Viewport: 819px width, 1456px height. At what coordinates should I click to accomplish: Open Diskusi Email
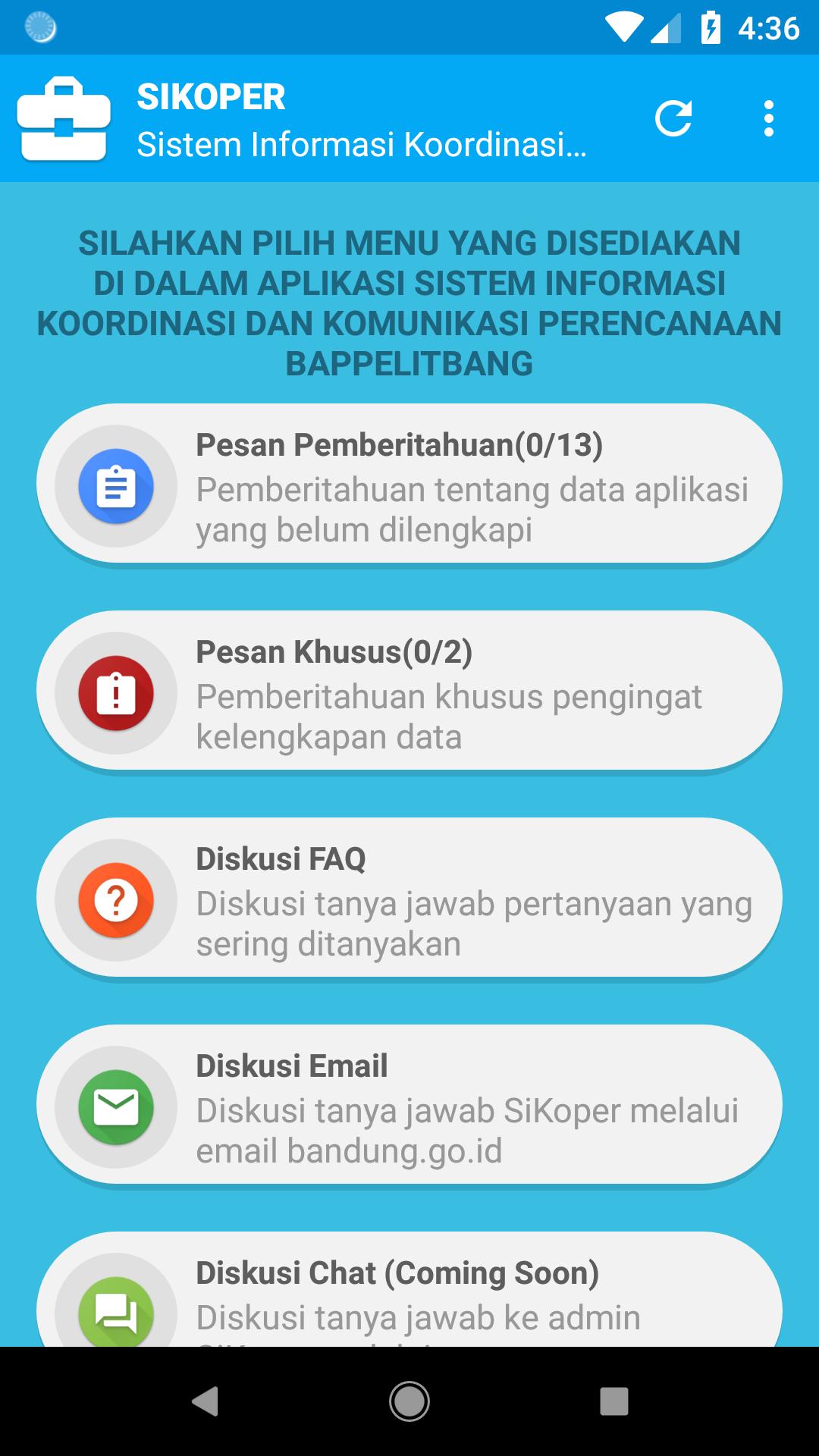tap(409, 1107)
